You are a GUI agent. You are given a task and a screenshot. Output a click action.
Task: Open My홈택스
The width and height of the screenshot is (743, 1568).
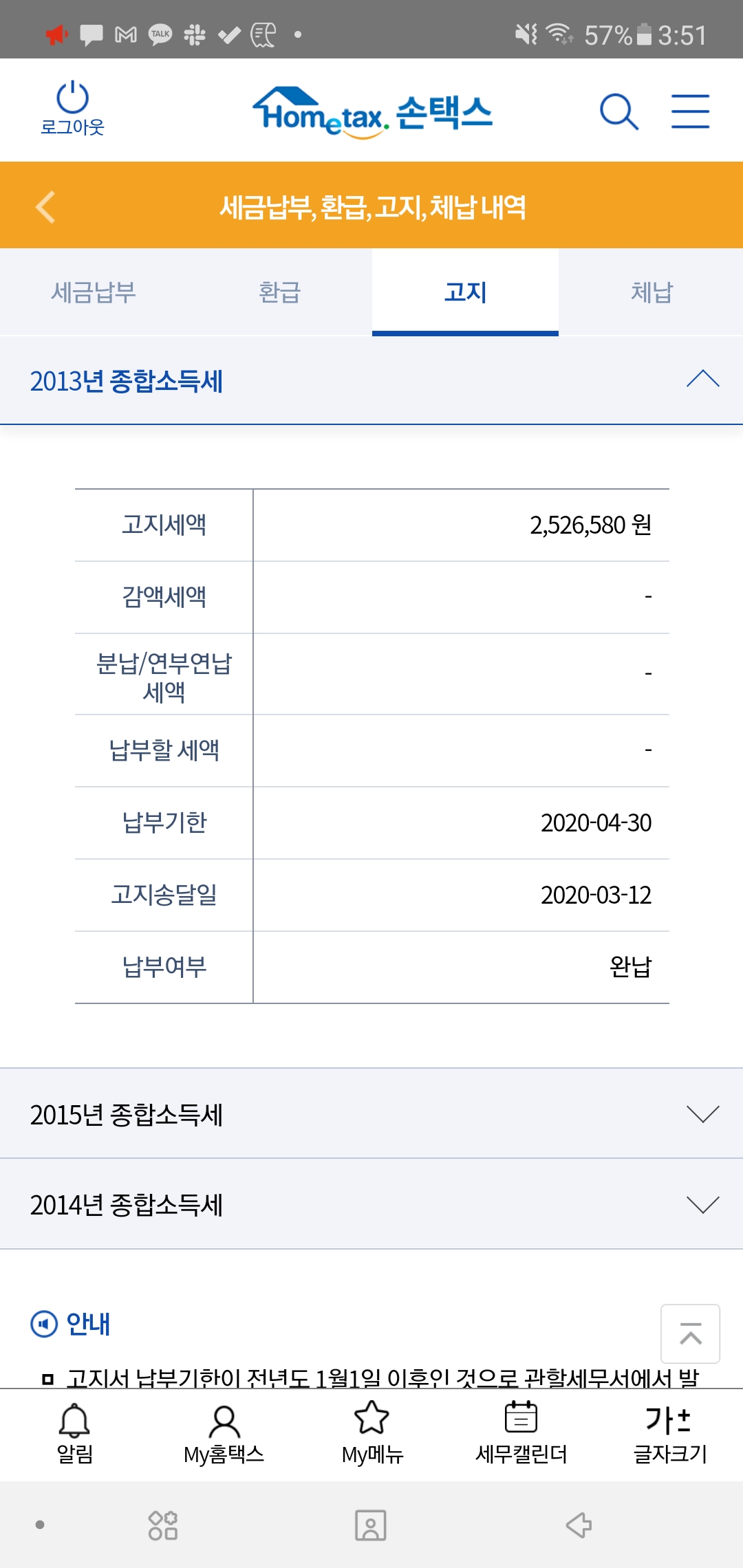[224, 1434]
